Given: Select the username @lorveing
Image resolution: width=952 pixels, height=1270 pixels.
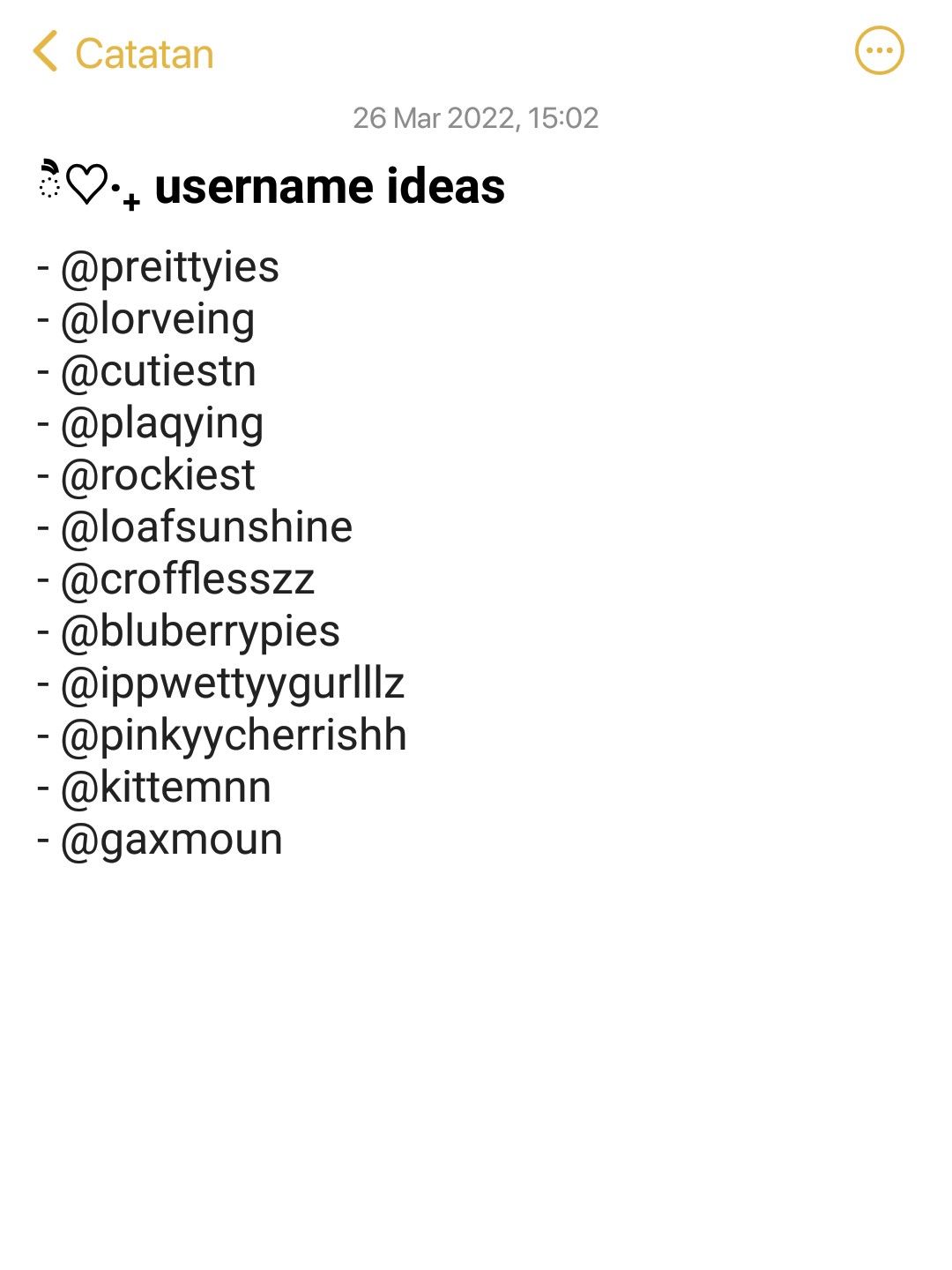Looking at the screenshot, I should (x=159, y=319).
